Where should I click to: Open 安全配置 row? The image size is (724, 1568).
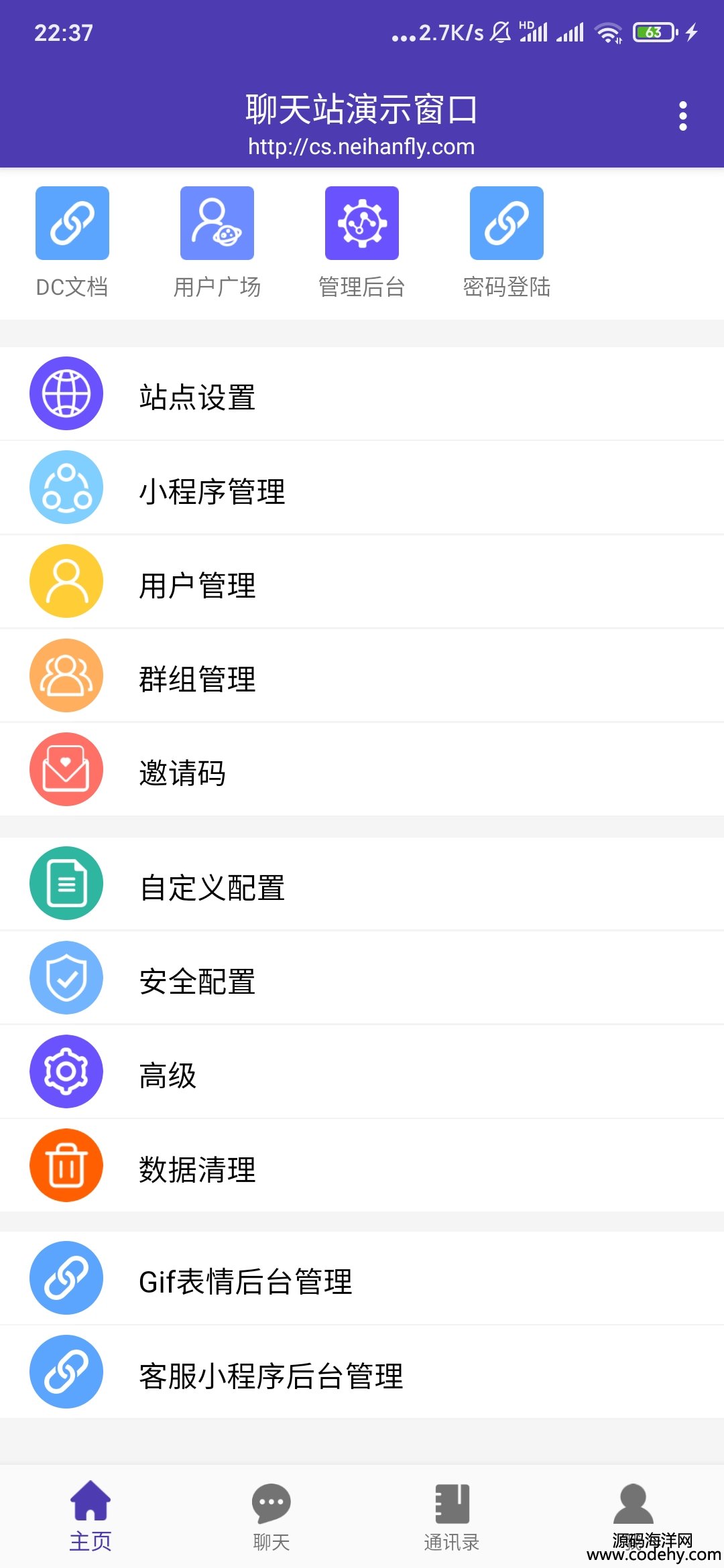[362, 978]
